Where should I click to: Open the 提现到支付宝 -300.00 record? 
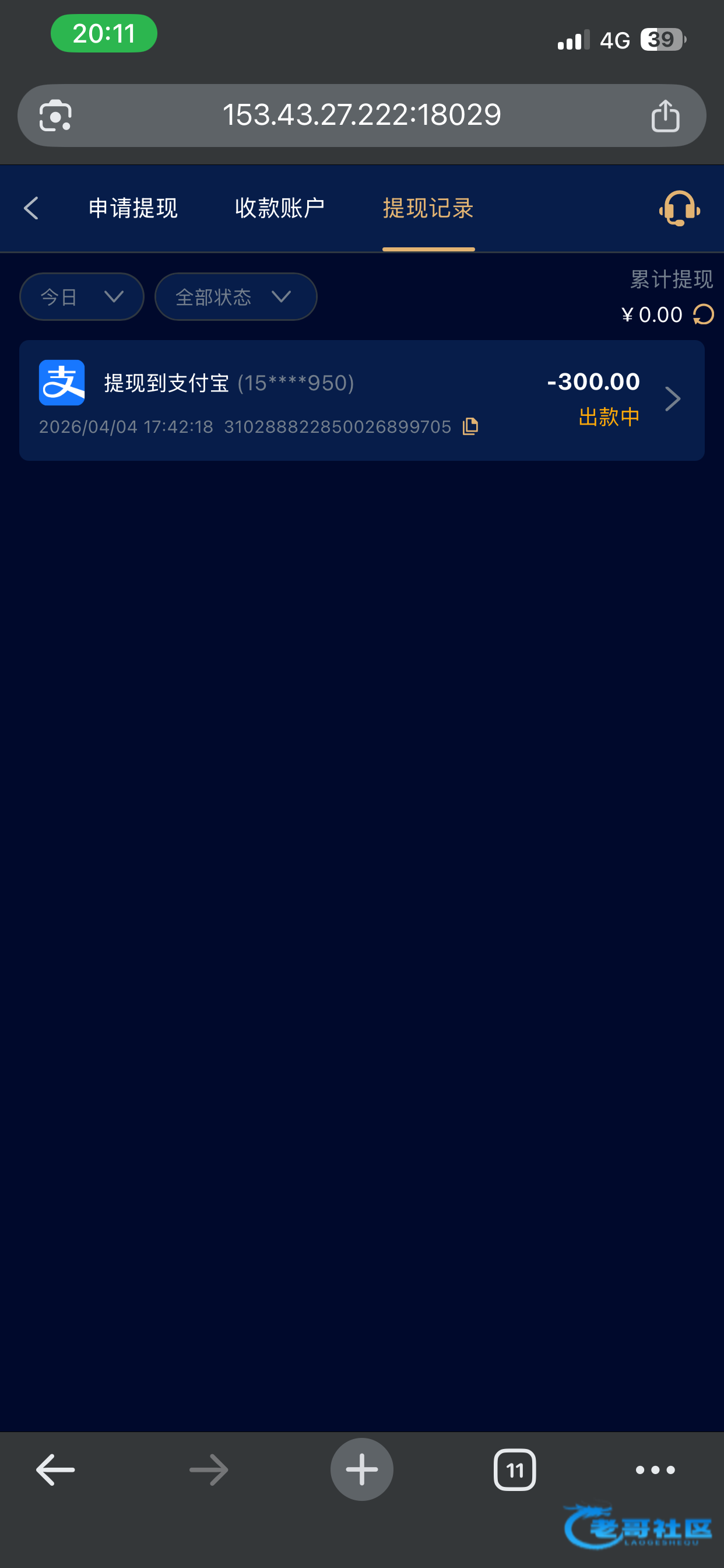[361, 400]
